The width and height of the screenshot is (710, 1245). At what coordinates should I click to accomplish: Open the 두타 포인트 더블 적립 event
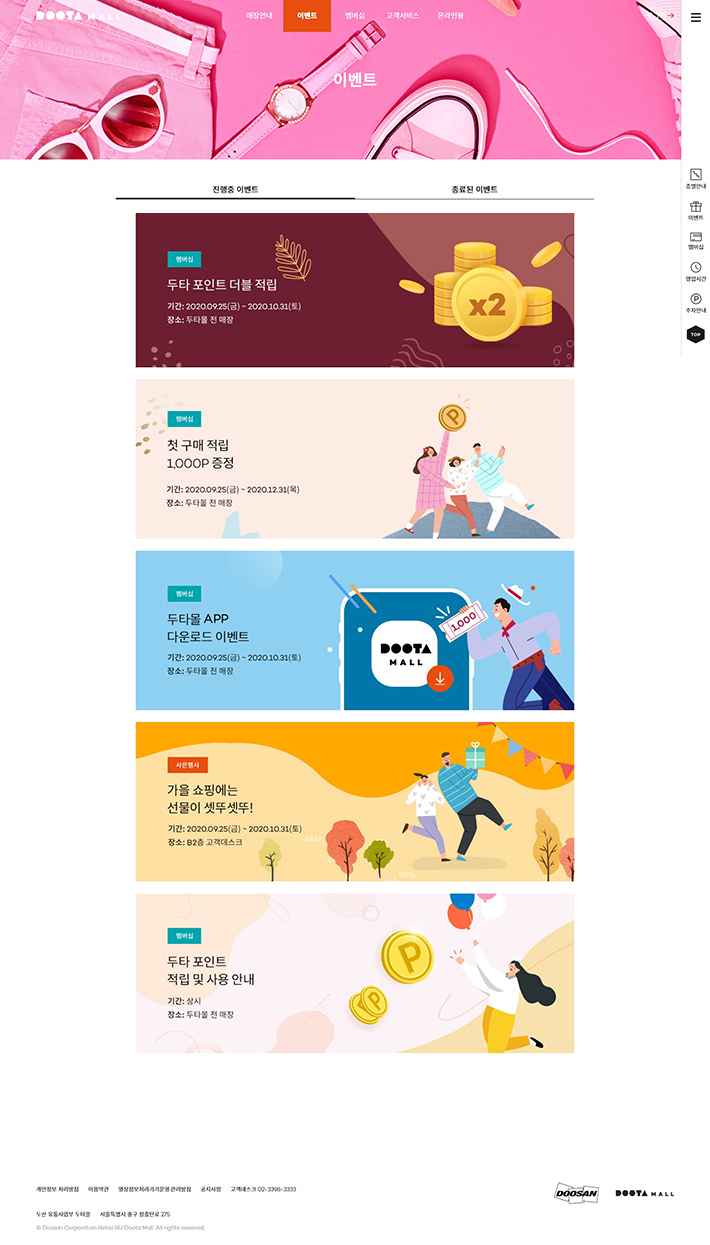pos(355,290)
